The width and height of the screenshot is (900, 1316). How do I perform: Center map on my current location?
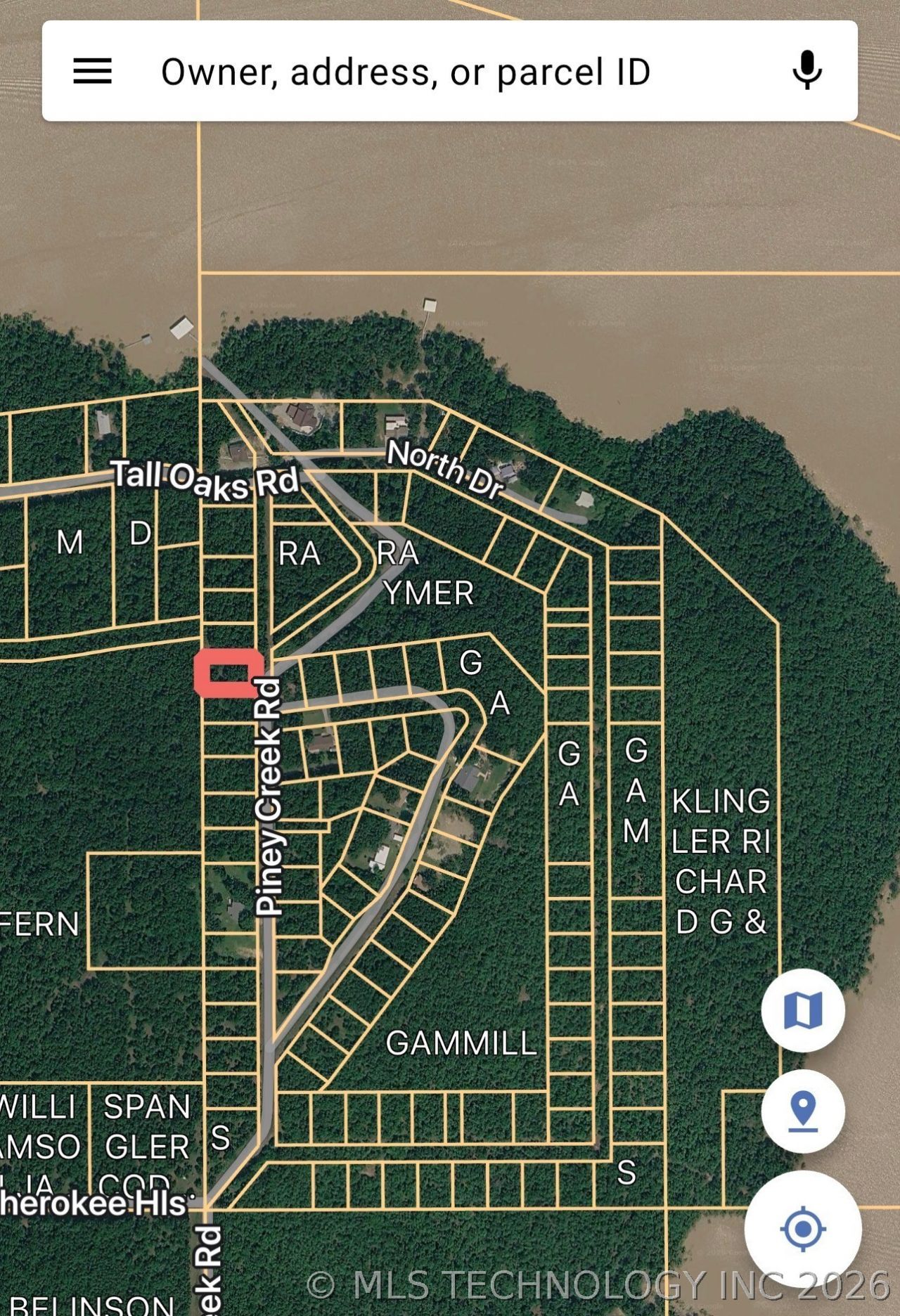[x=803, y=1229]
